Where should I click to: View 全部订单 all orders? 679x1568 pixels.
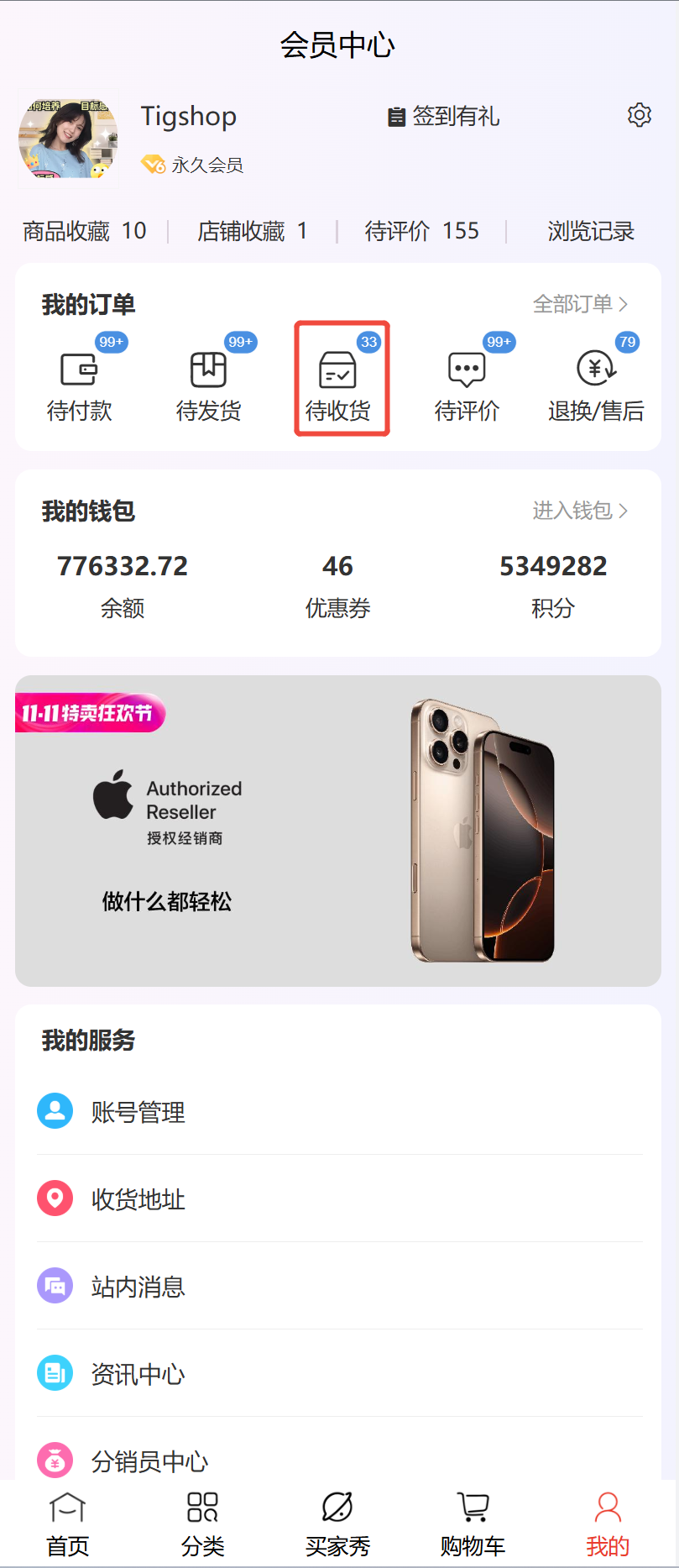click(580, 304)
